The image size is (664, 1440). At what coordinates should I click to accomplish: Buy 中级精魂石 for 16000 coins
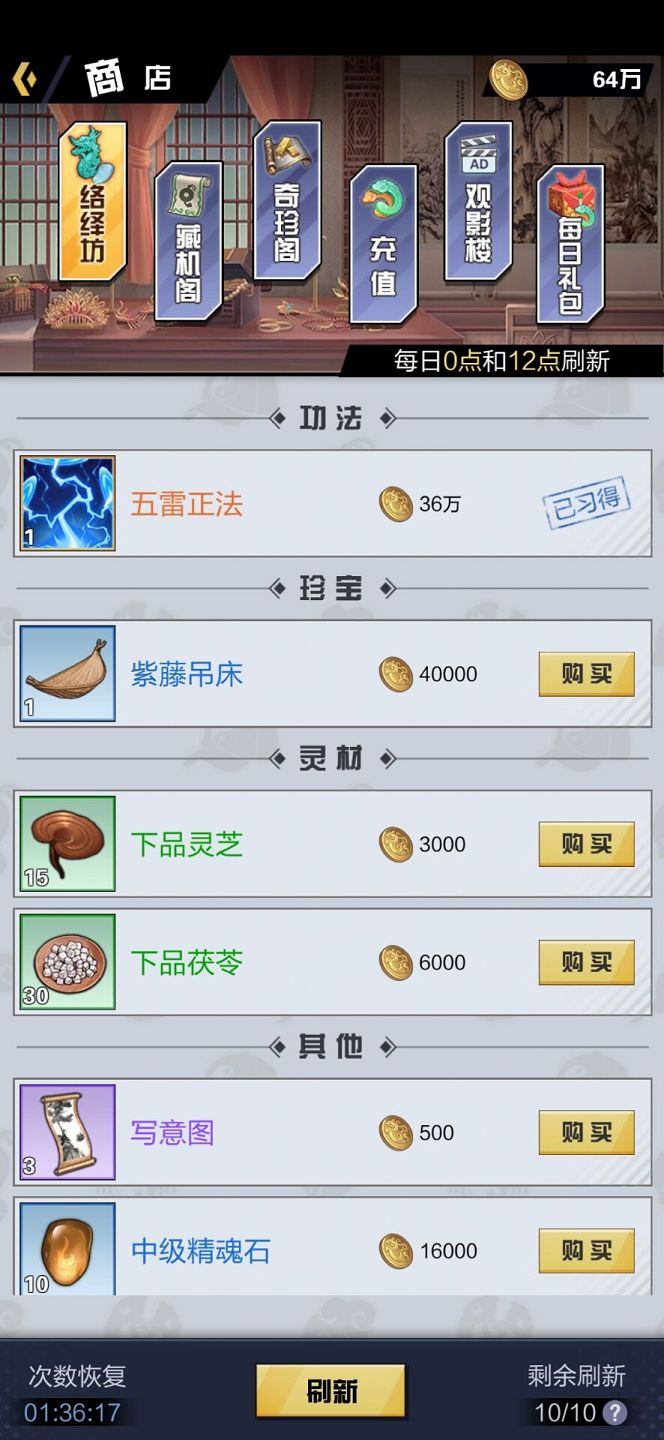[586, 1250]
